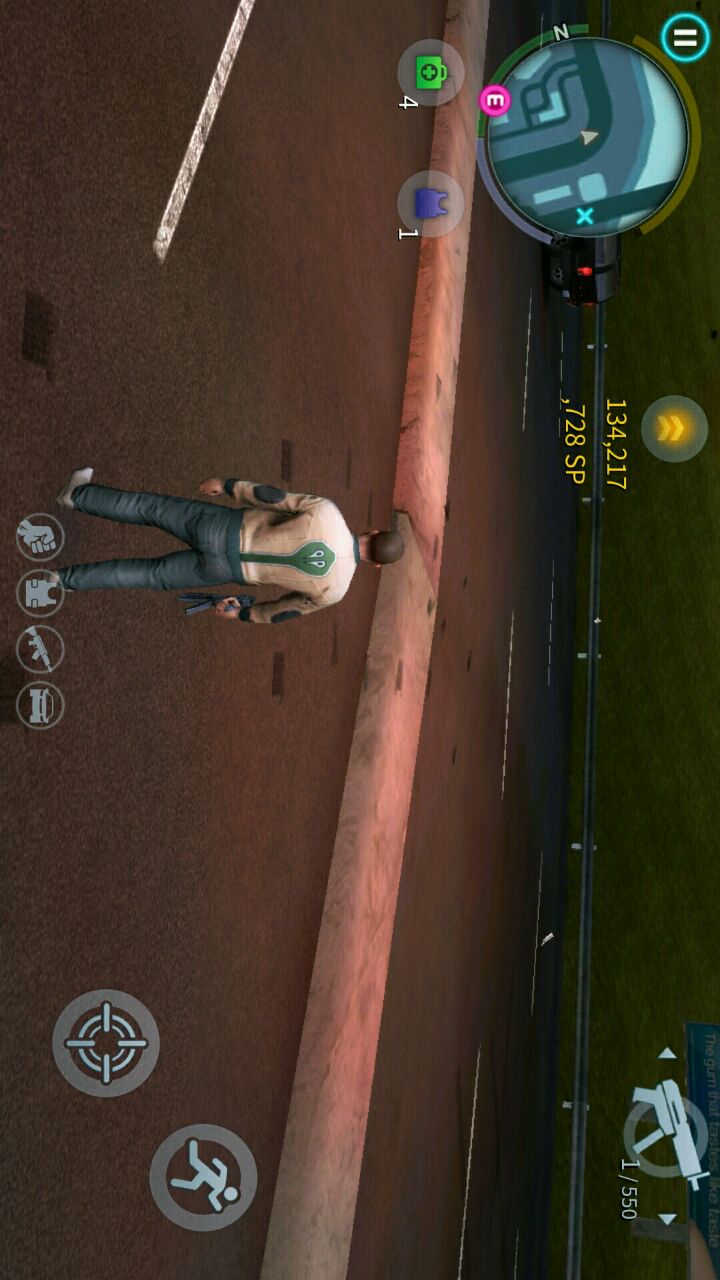720x1280 pixels.
Task: Select the armor vest quick icon
Action: pos(40,593)
